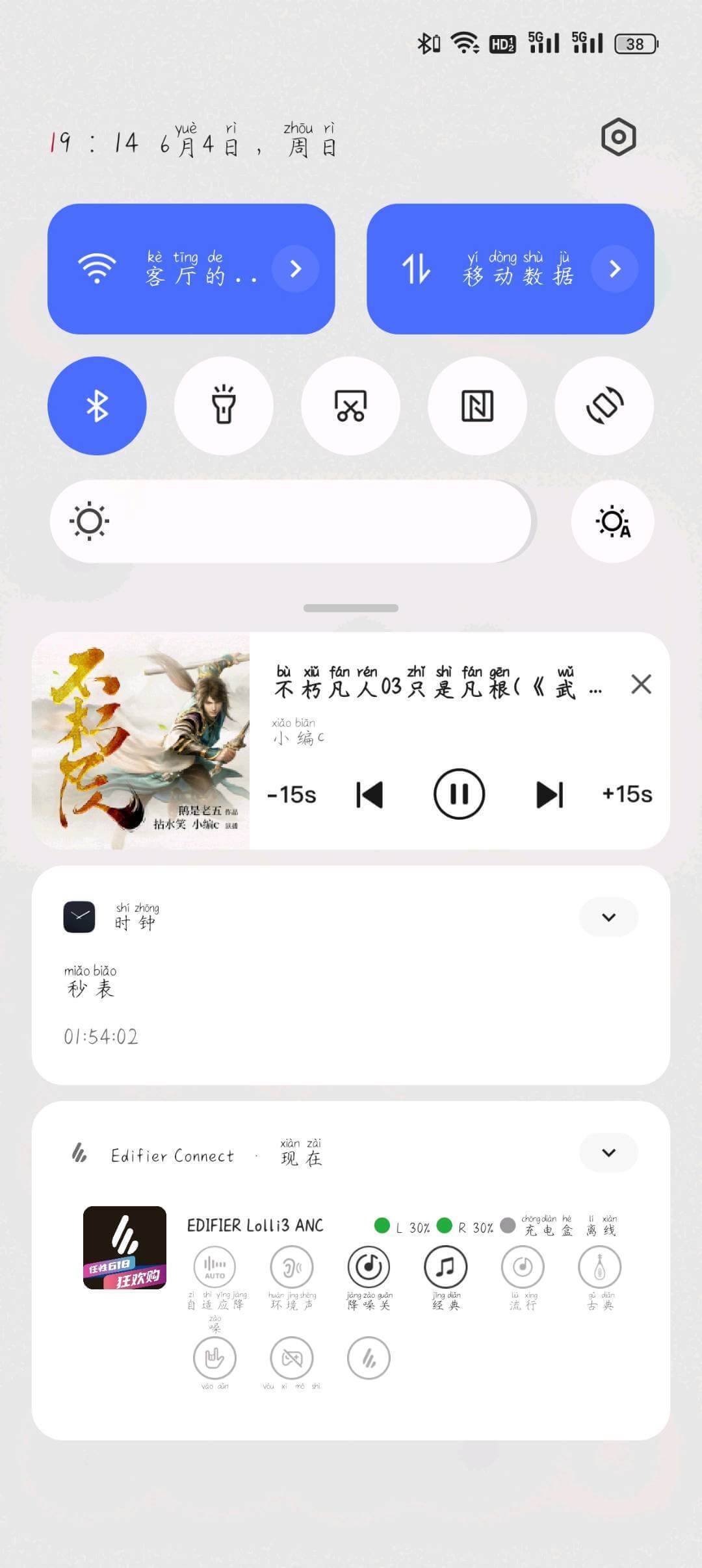Image resolution: width=702 pixels, height=1568 pixels.
Task: Toggle auto brightness
Action: click(x=612, y=522)
